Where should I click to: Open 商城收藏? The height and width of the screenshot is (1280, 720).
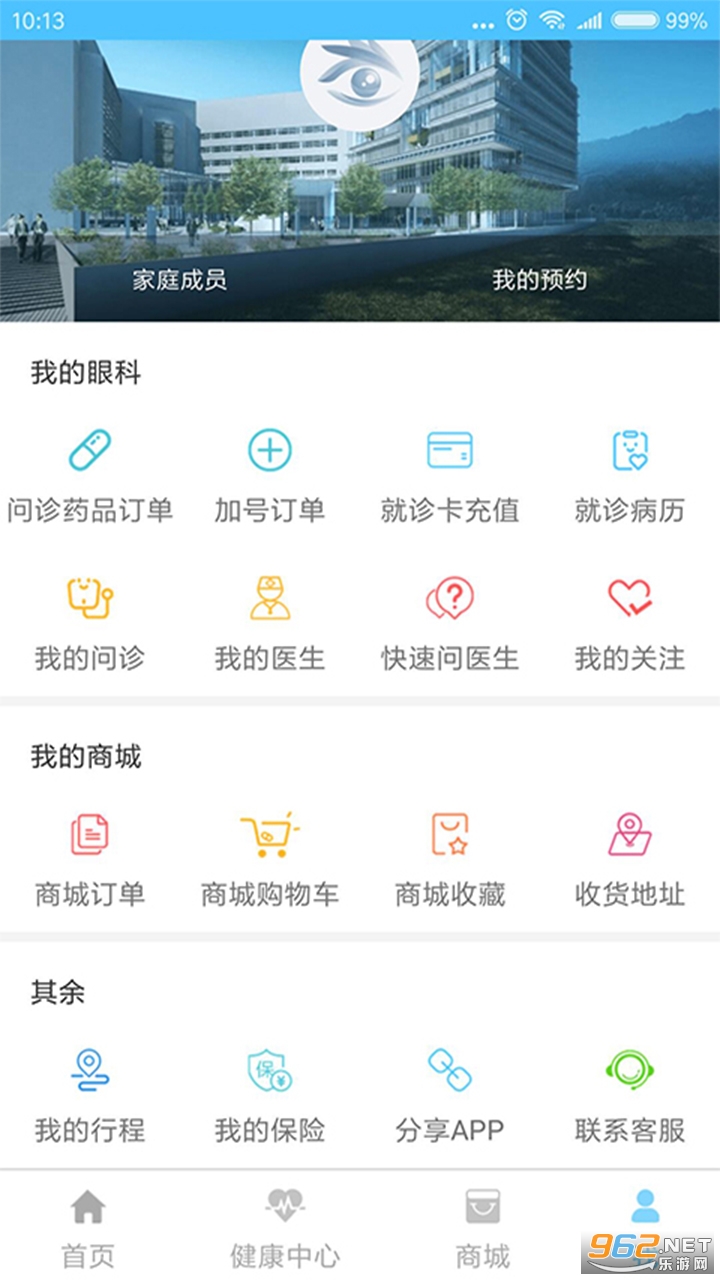point(450,860)
